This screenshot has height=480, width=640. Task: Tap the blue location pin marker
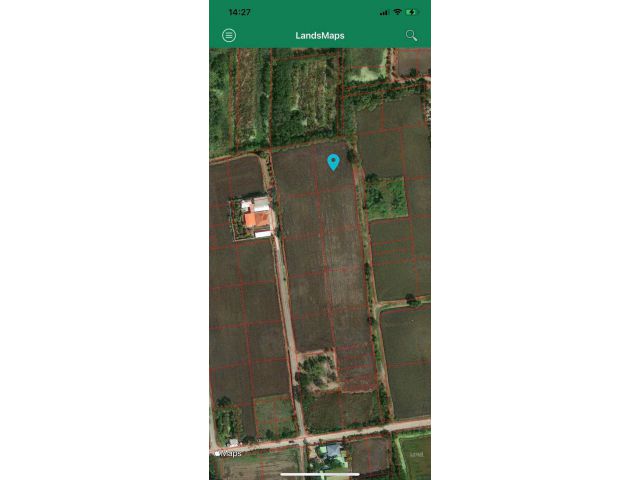pyautogui.click(x=334, y=161)
